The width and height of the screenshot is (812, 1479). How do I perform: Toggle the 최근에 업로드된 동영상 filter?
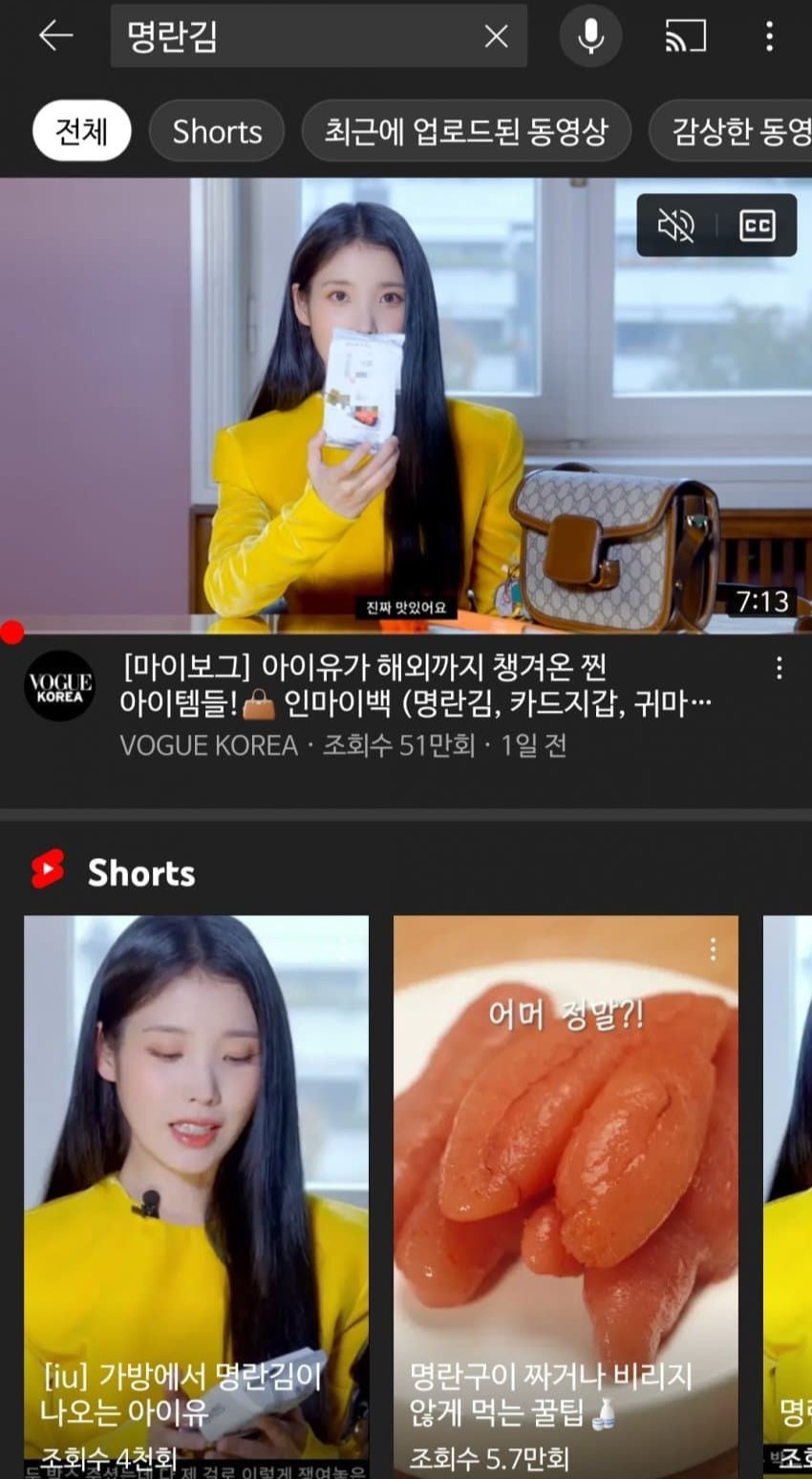[466, 131]
